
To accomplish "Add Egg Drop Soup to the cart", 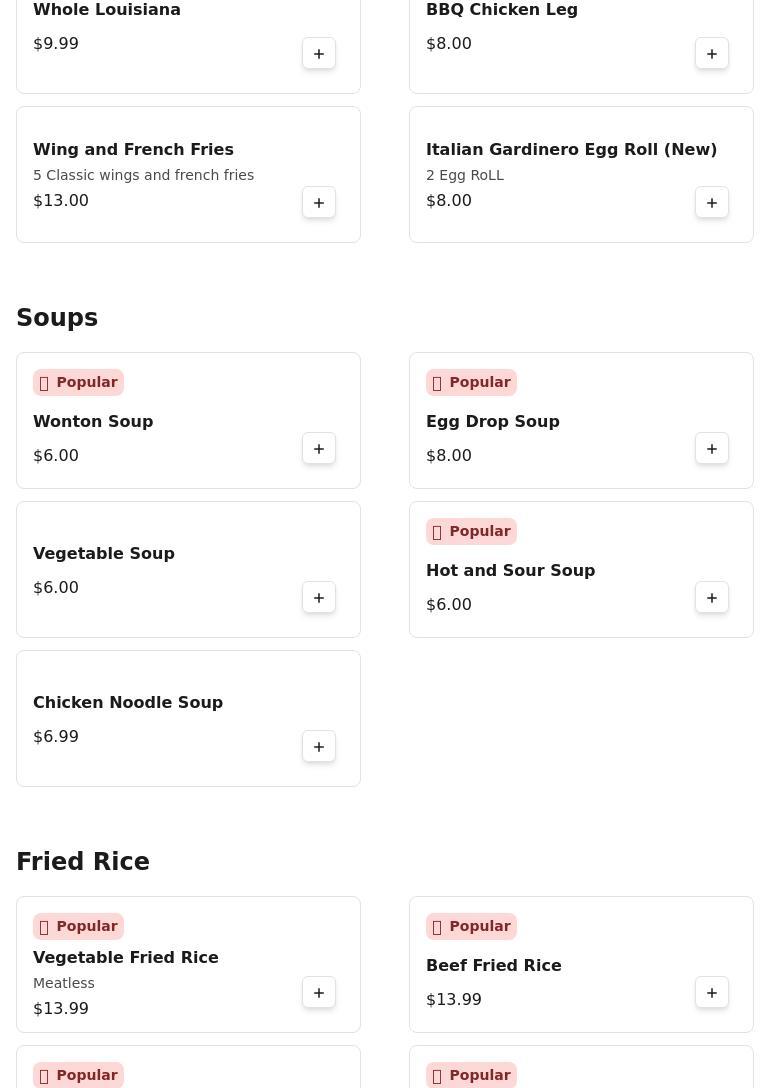I will [x=712, y=449].
